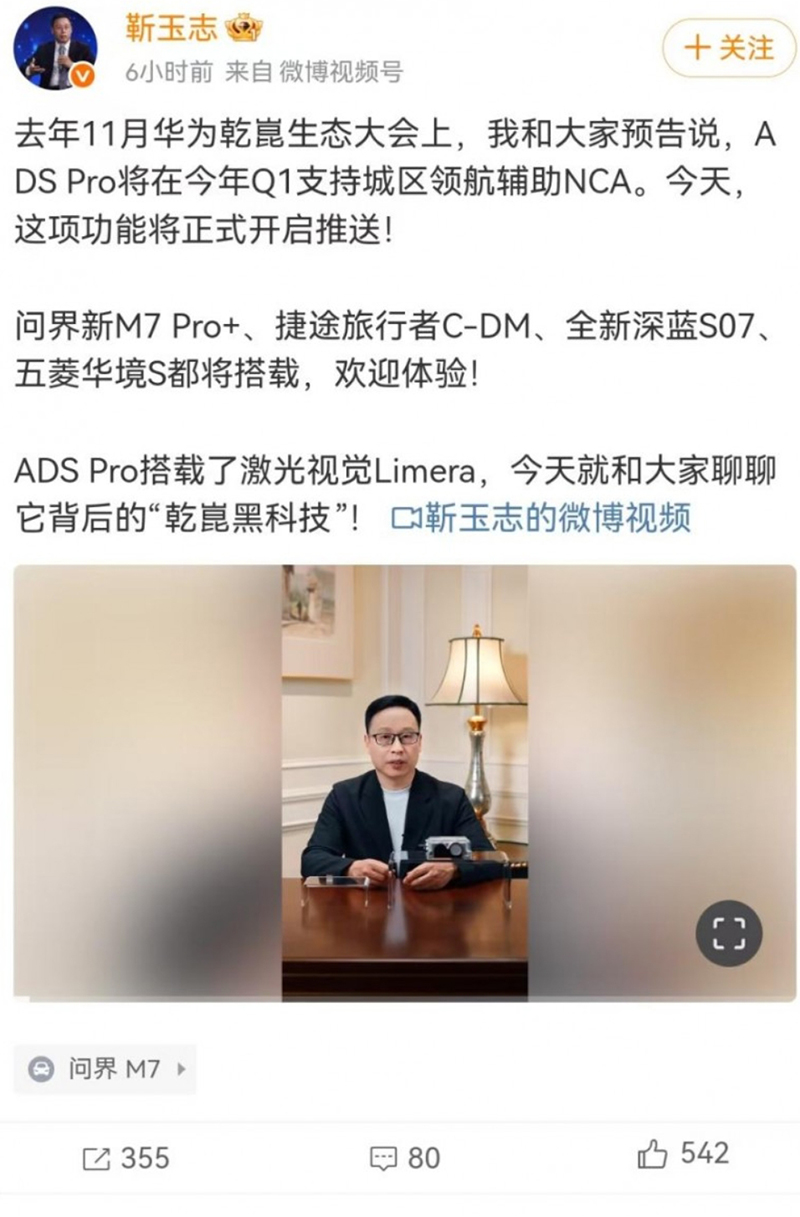Open the 靳玉志的微博视频 link
This screenshot has width=800, height=1217.
(x=542, y=517)
